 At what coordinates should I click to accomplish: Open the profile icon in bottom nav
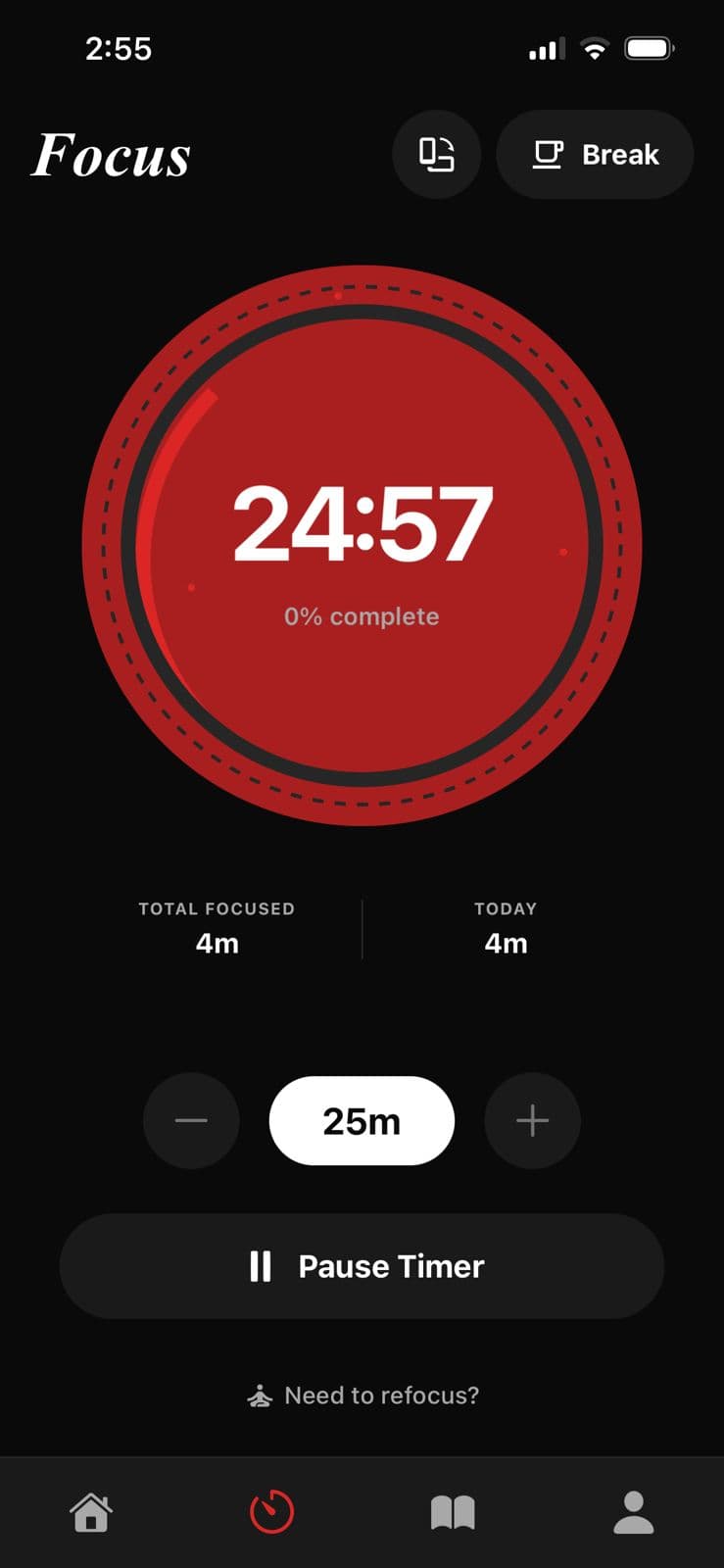coord(633,1514)
